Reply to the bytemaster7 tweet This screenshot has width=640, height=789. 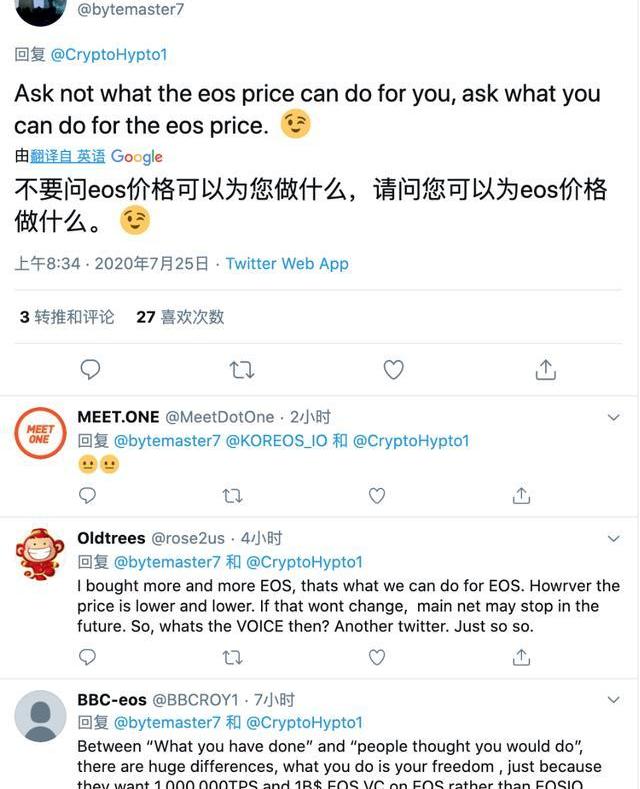click(x=90, y=370)
